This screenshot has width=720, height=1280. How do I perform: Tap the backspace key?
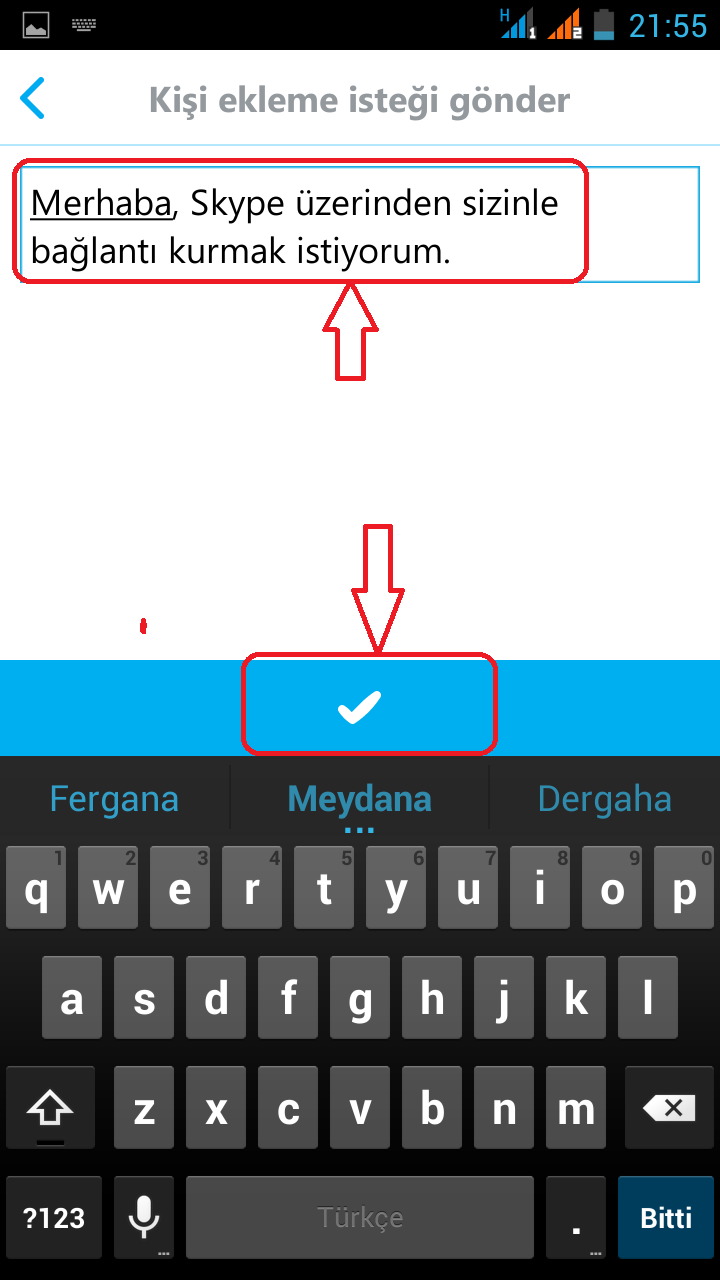(x=669, y=1108)
